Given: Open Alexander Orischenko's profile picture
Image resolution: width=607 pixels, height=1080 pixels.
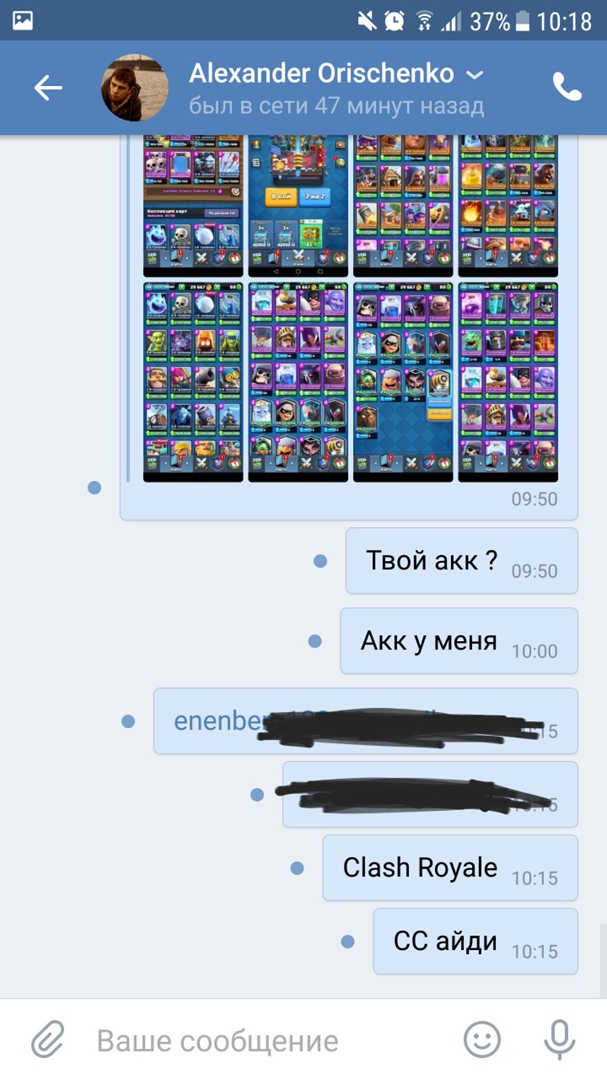Looking at the screenshot, I should (134, 88).
